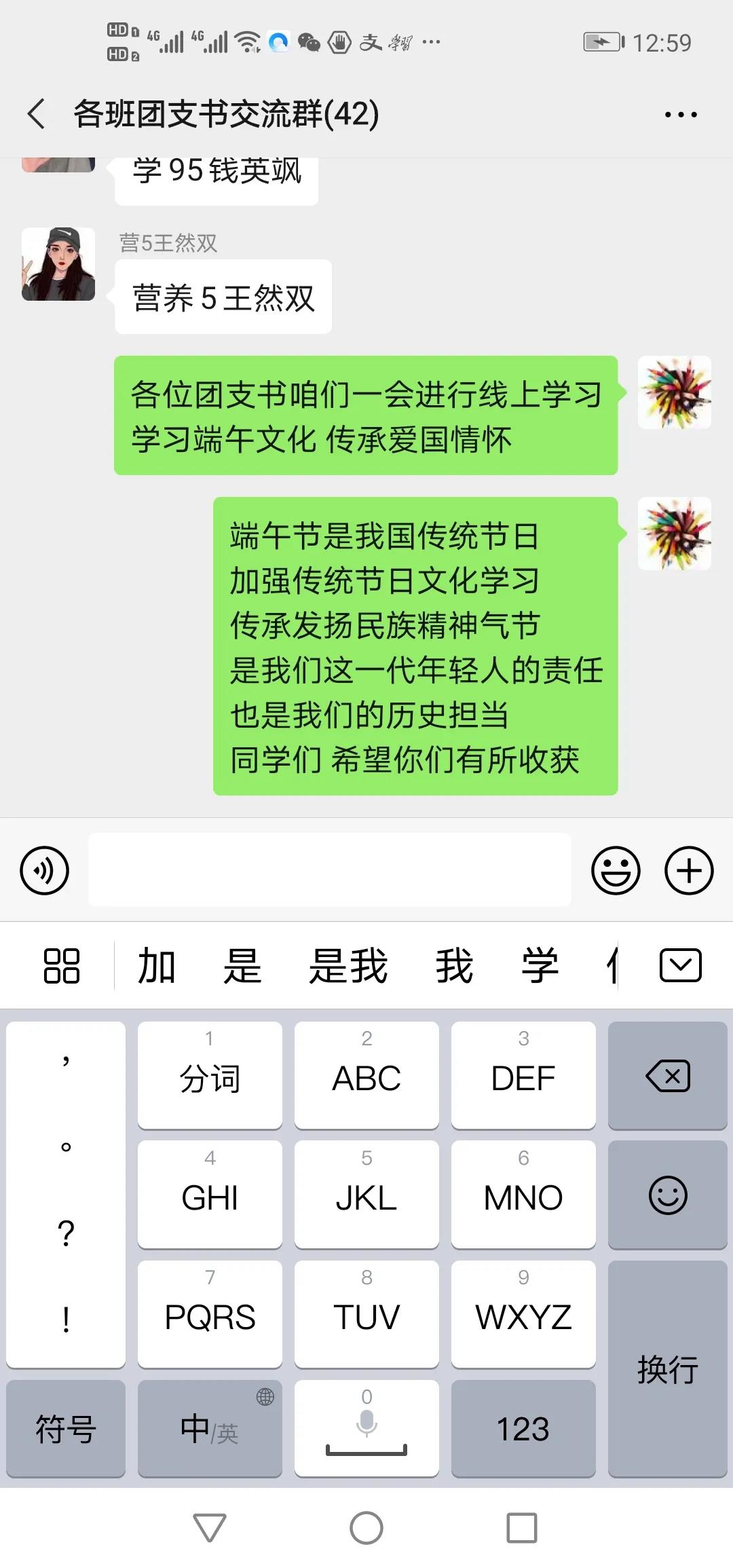Switch to voice message input
The image size is (733, 1568).
pyautogui.click(x=45, y=870)
